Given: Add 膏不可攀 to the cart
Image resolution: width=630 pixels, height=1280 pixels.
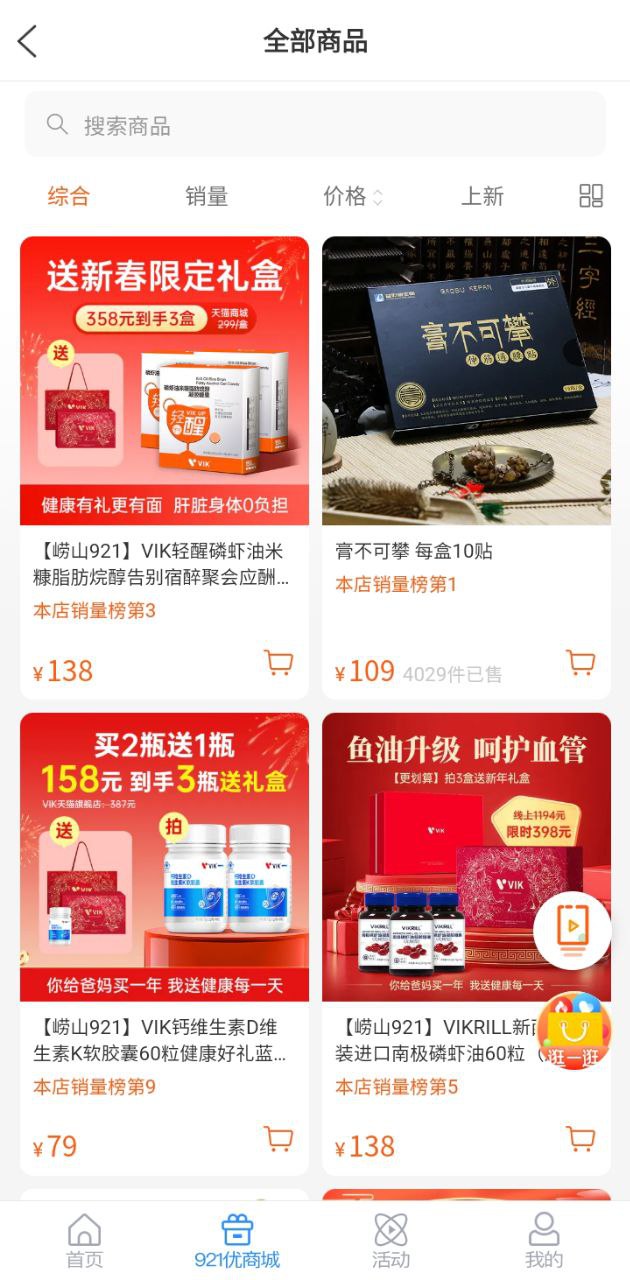Looking at the screenshot, I should click(581, 663).
